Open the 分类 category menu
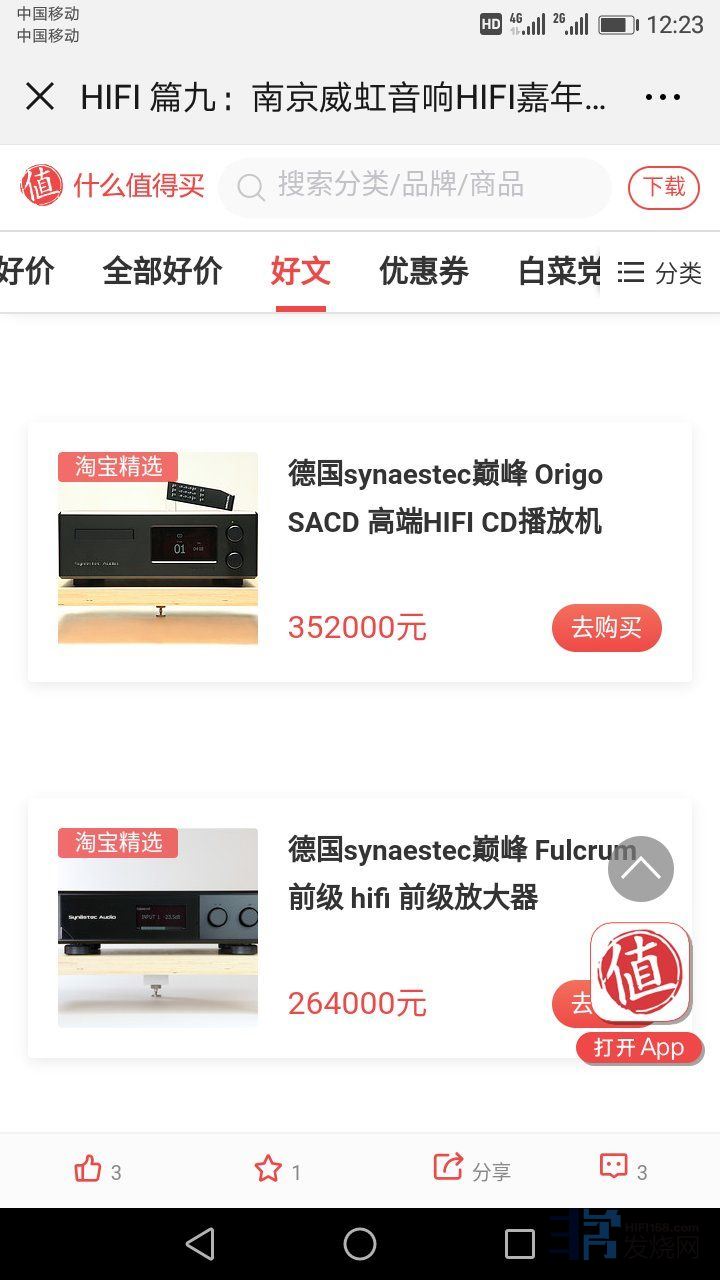Image resolution: width=720 pixels, height=1280 pixels. click(660, 273)
